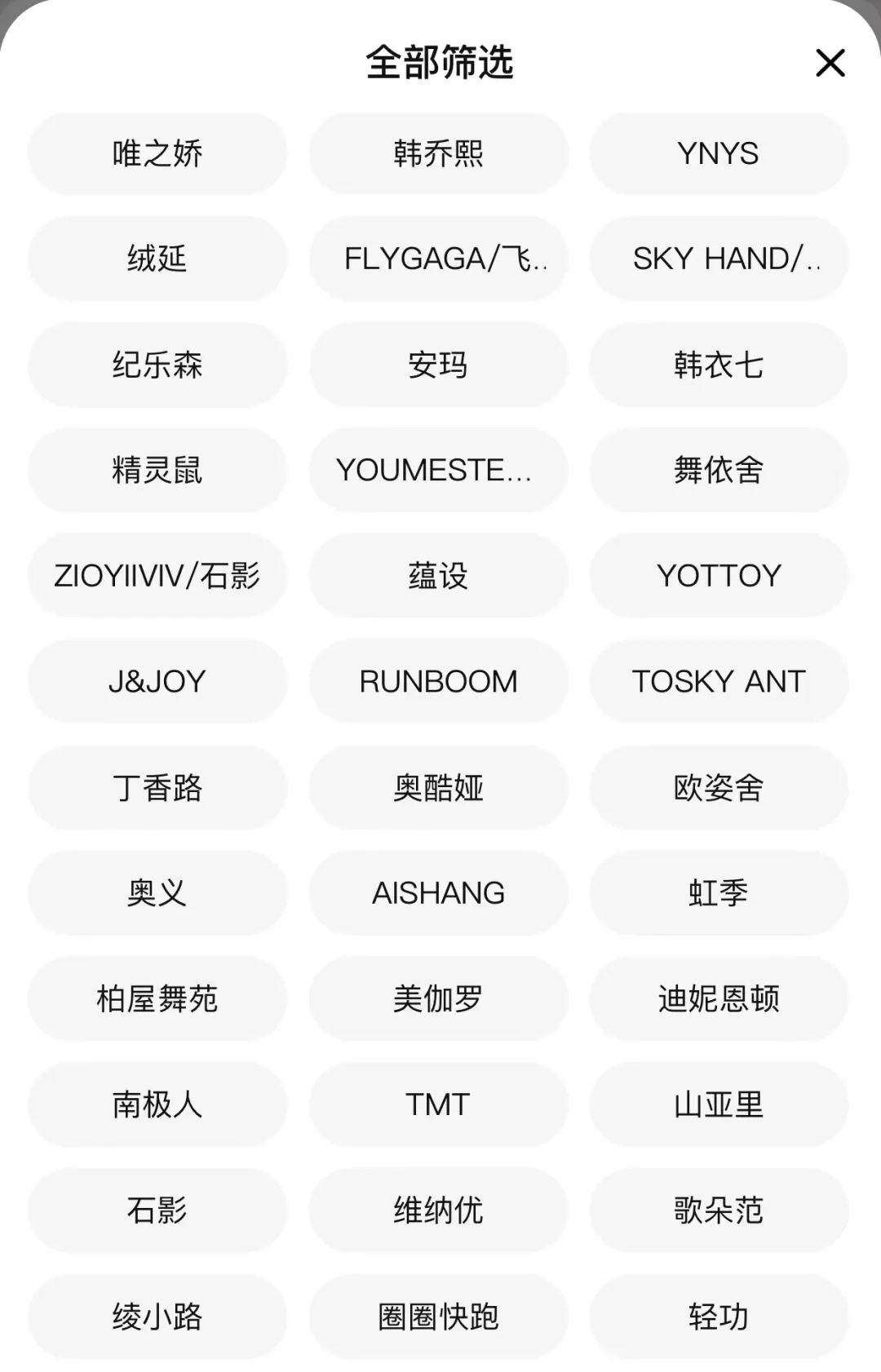Tap the 绒延 chip
This screenshot has width=881, height=1372.
(x=157, y=259)
